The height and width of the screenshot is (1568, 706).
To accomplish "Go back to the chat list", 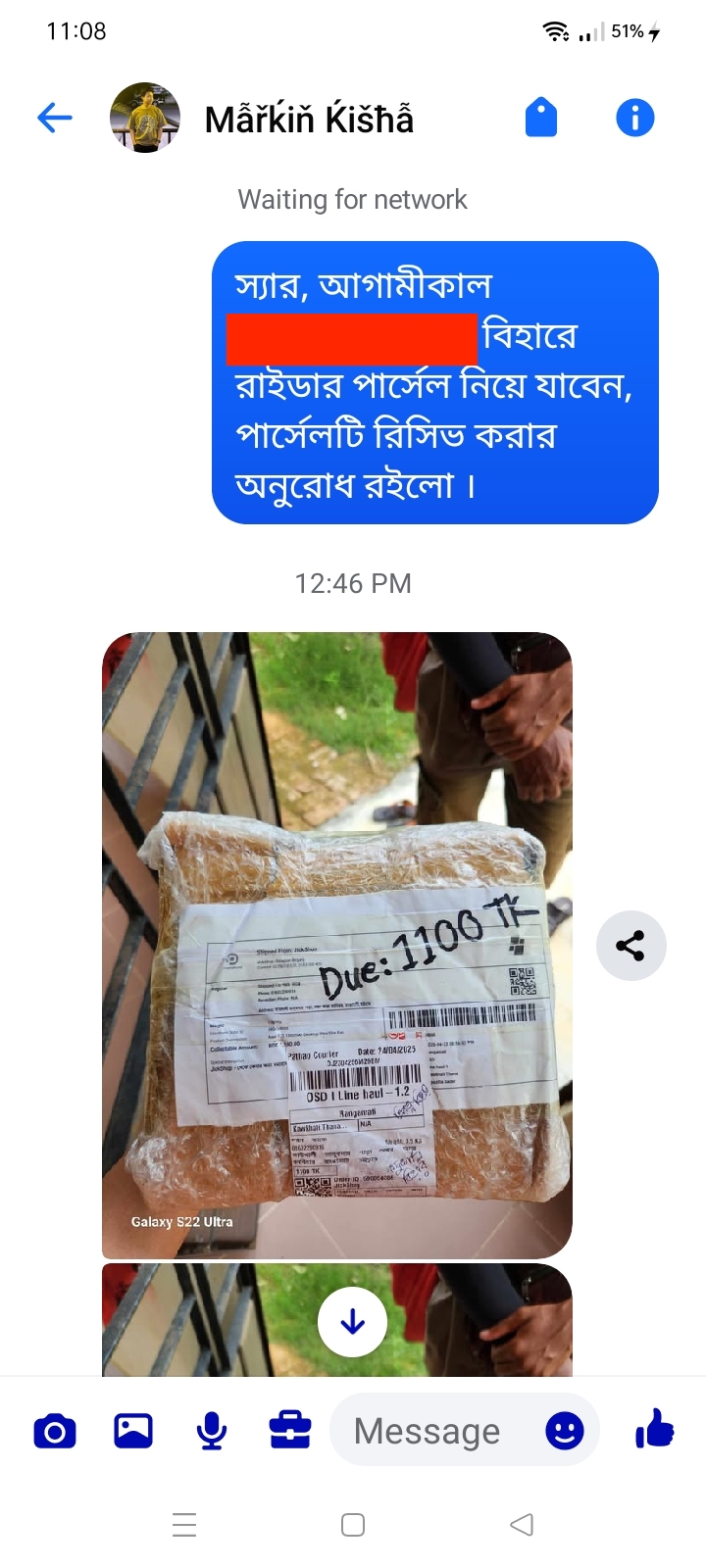I will tap(55, 119).
